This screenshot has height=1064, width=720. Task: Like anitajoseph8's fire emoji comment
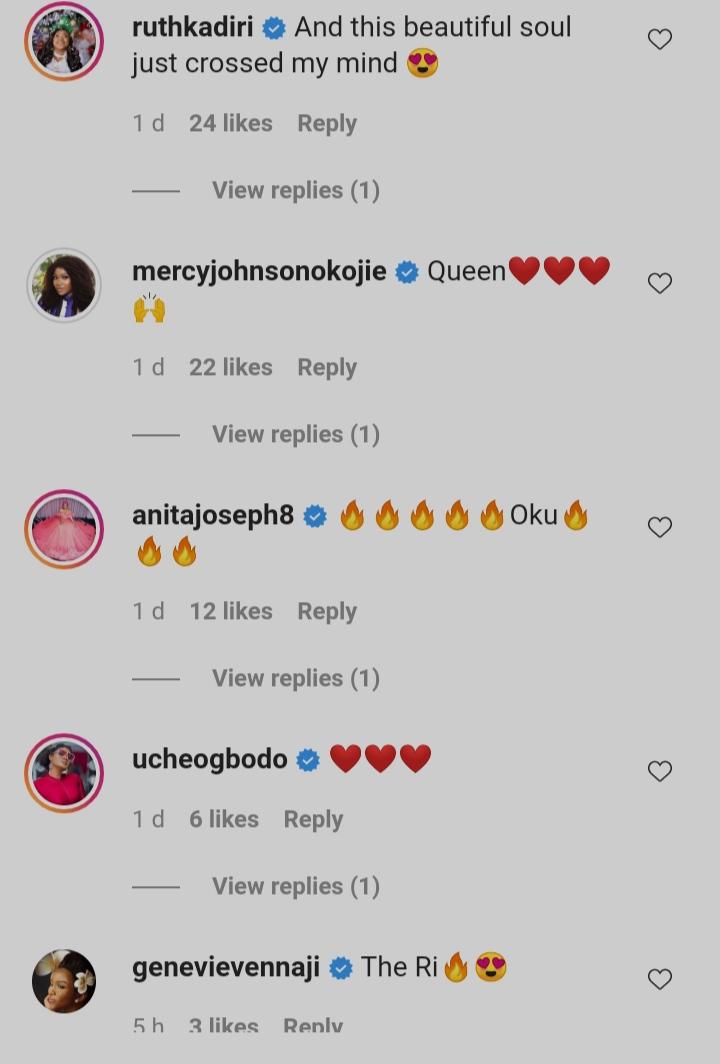point(660,527)
